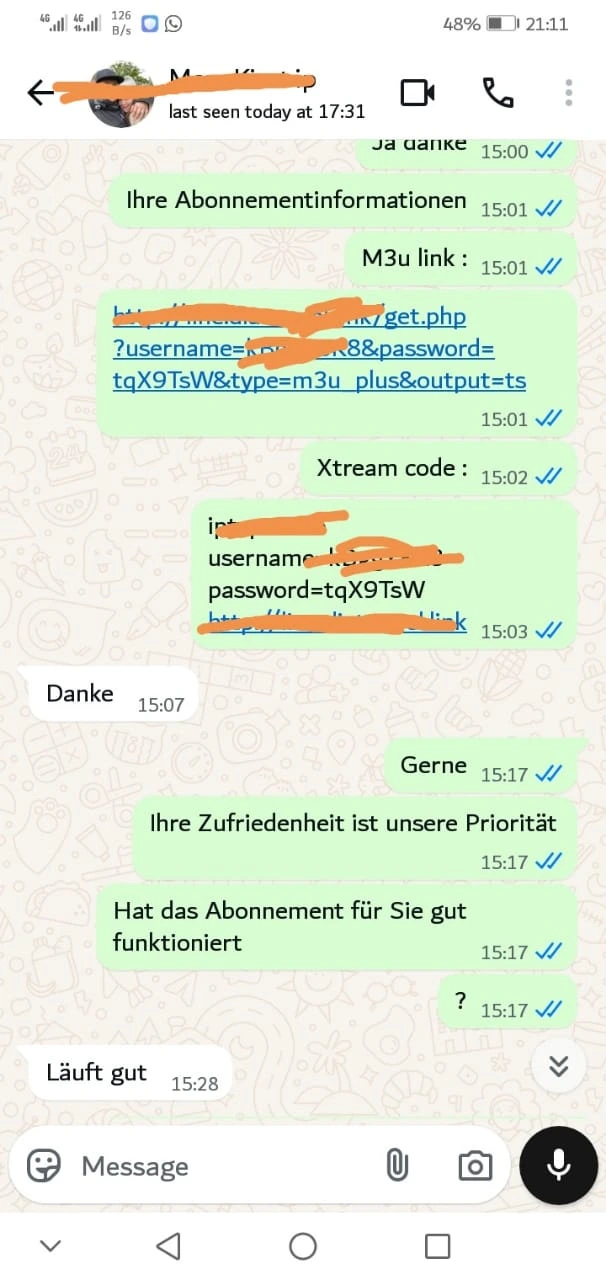Record a voice message

click(558, 1165)
